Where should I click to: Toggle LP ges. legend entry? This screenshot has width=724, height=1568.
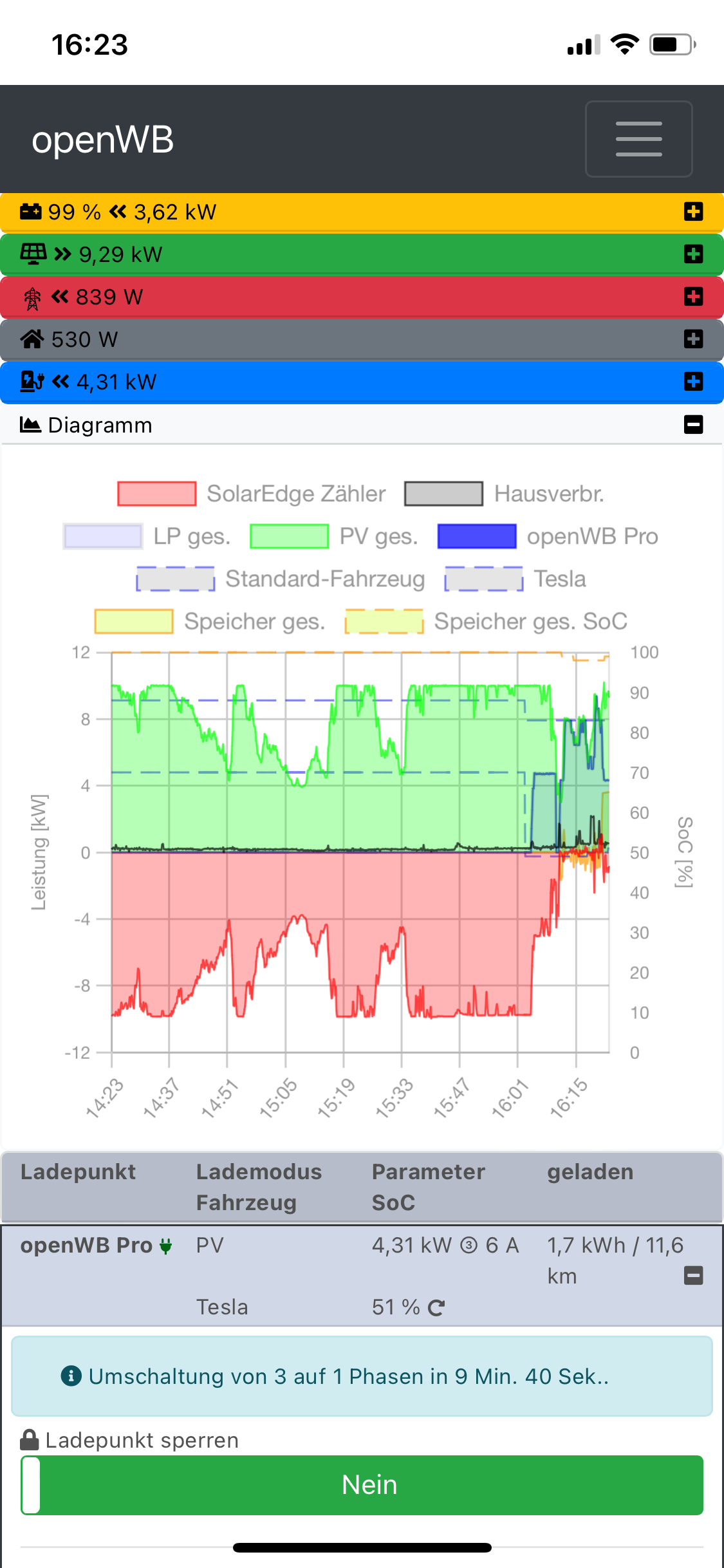(x=147, y=536)
